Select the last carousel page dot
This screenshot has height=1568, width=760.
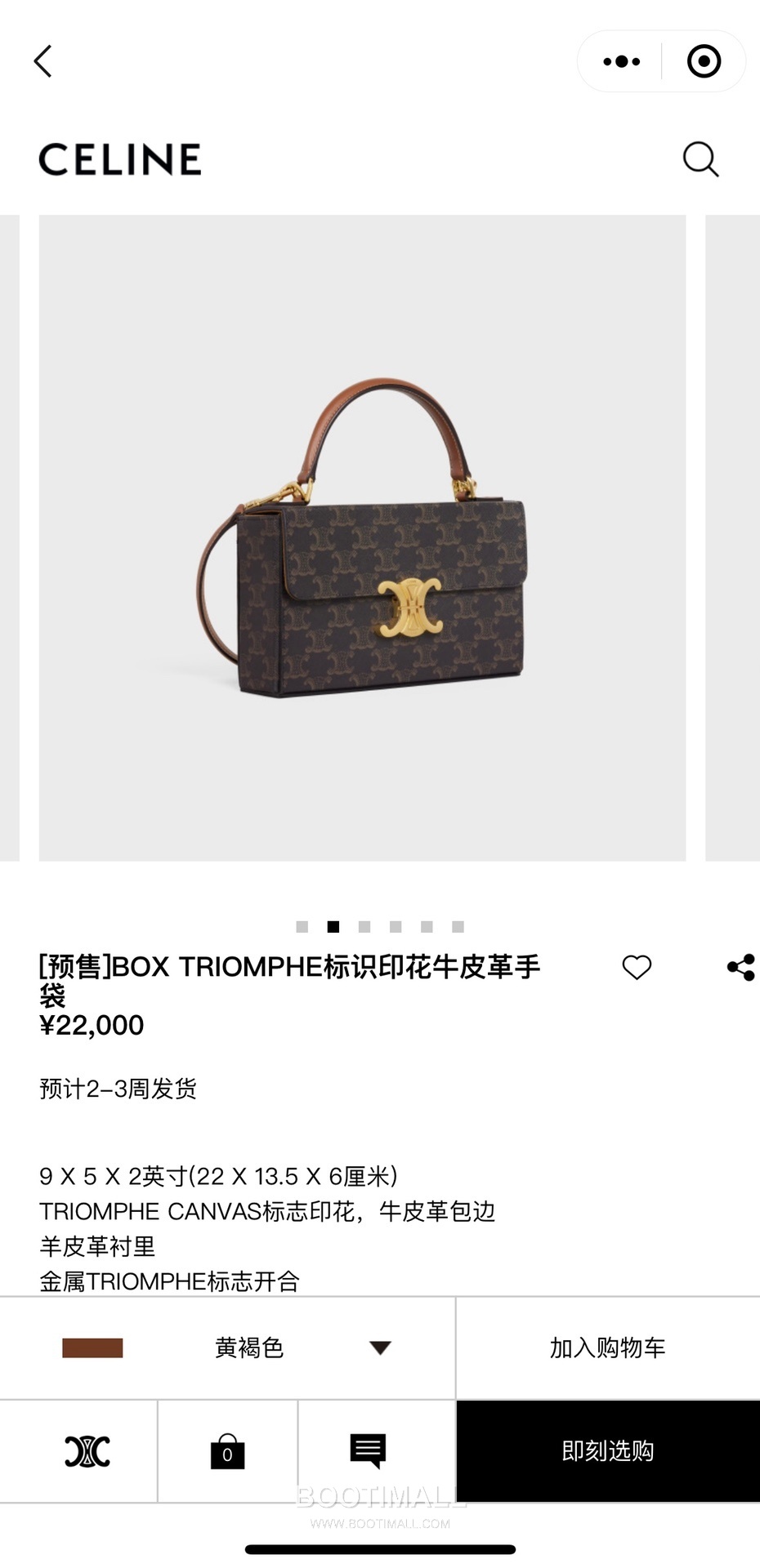456,927
